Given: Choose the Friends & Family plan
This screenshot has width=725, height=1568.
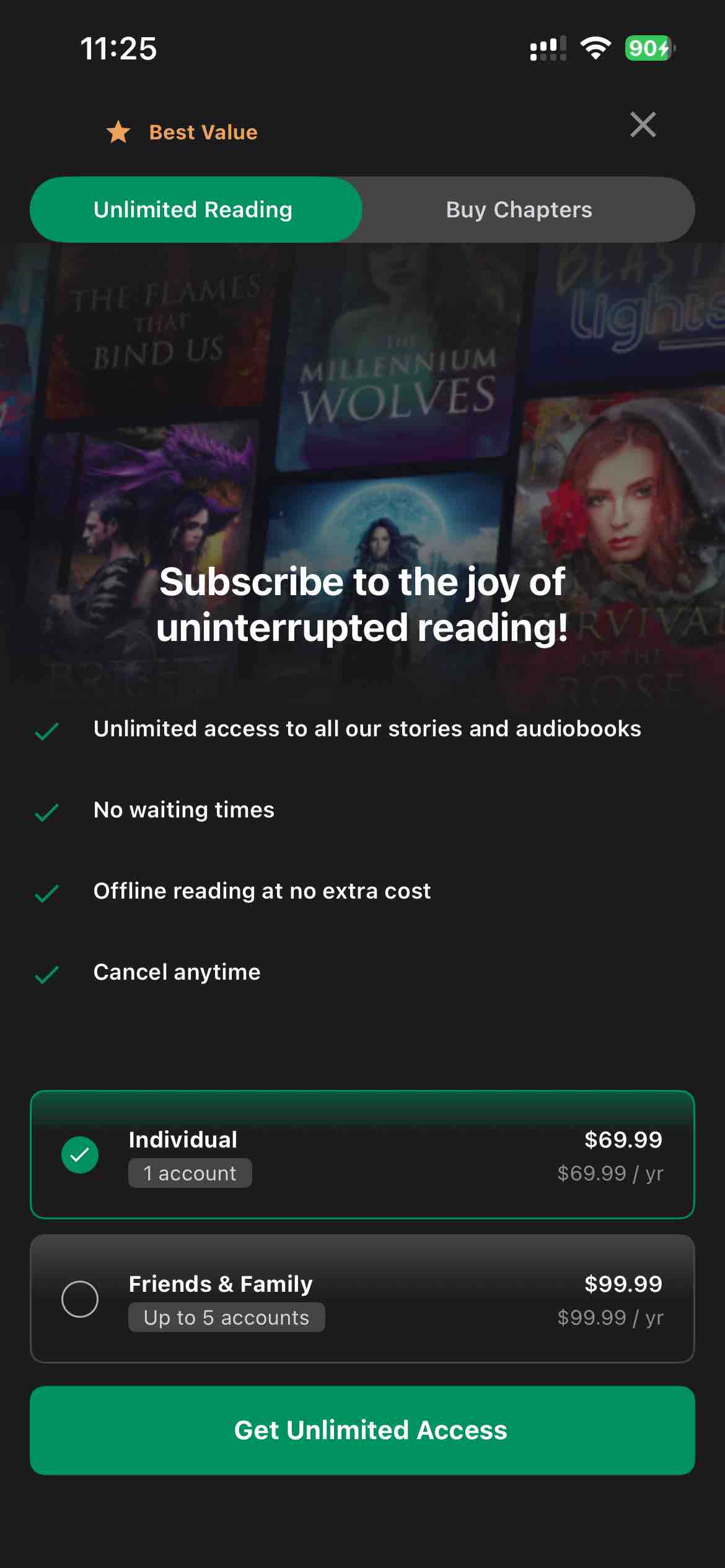Looking at the screenshot, I should (x=362, y=1299).
